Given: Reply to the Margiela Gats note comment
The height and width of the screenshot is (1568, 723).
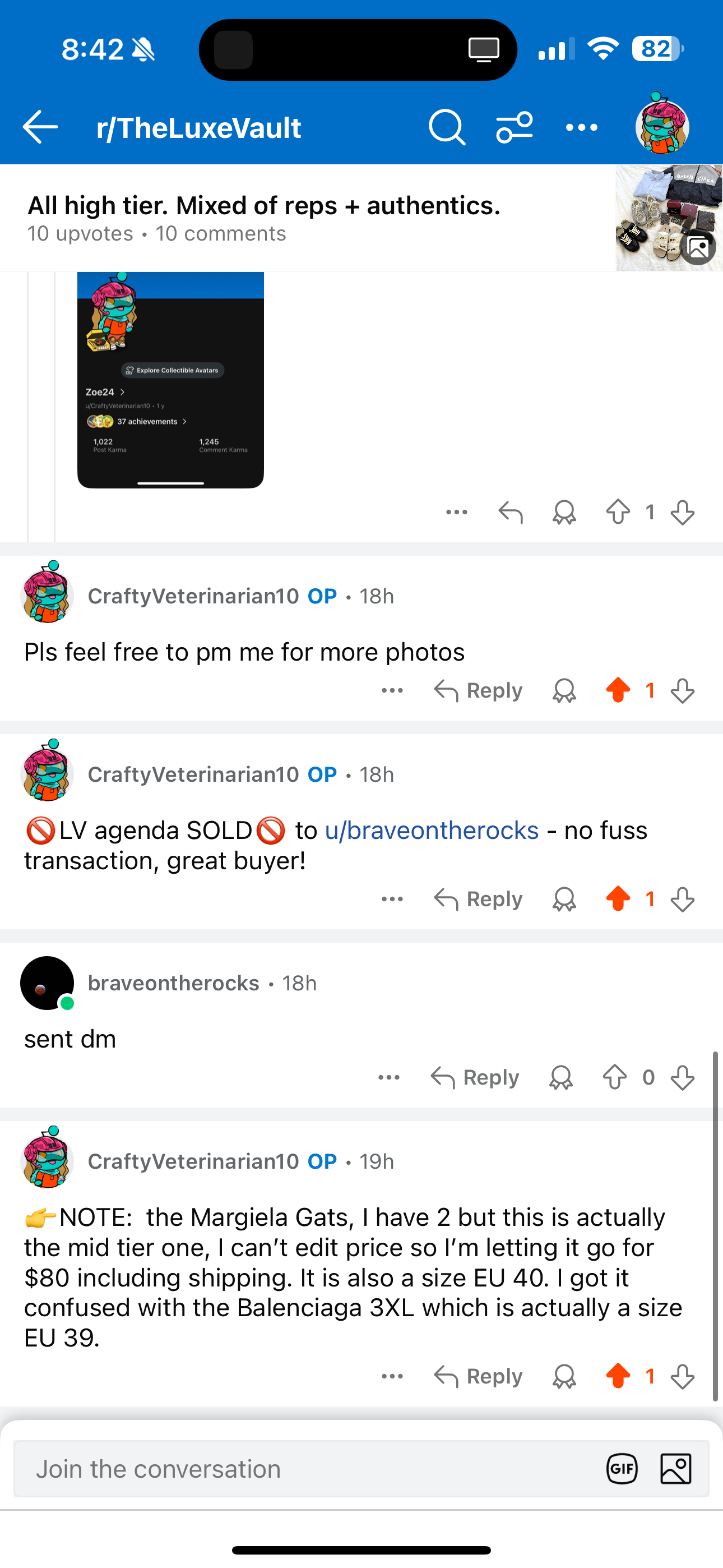Looking at the screenshot, I should click(478, 1376).
